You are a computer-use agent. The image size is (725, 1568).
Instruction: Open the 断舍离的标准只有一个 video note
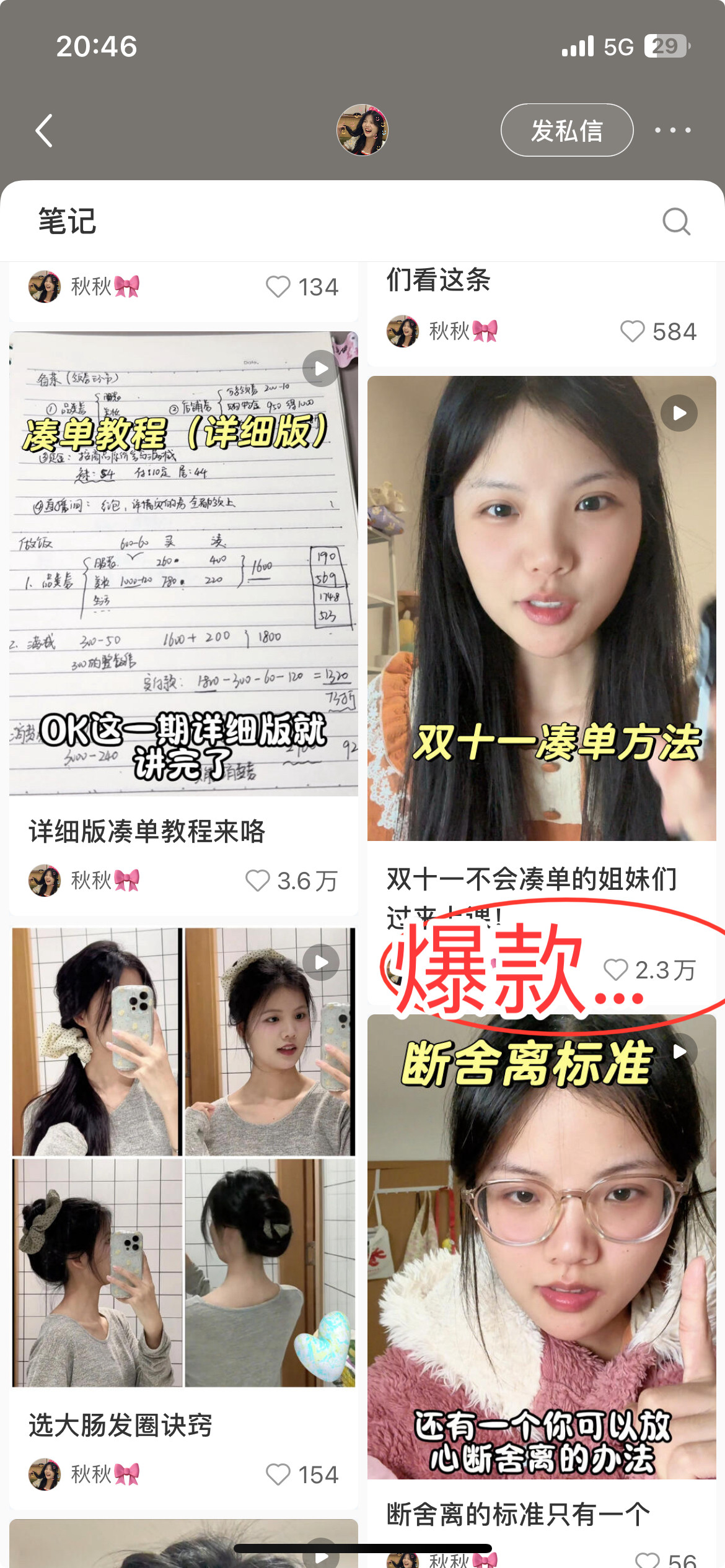tap(542, 1246)
